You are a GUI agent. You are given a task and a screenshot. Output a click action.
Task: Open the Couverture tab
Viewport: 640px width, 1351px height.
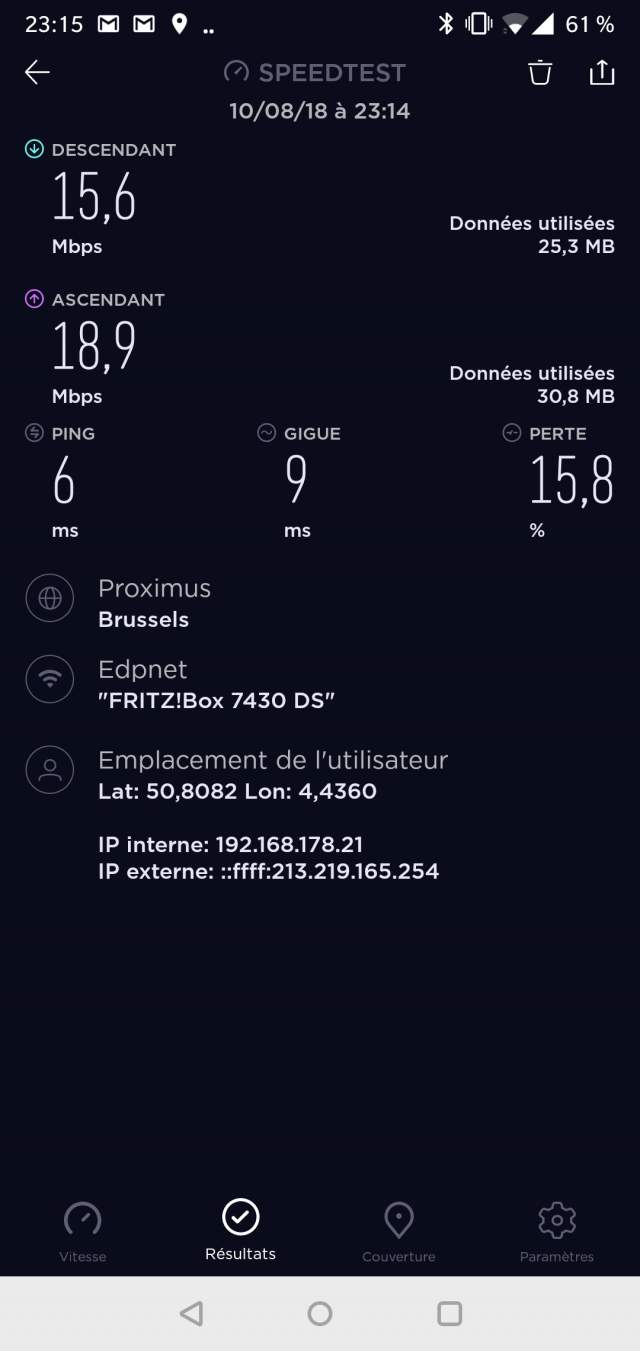pos(399,1231)
